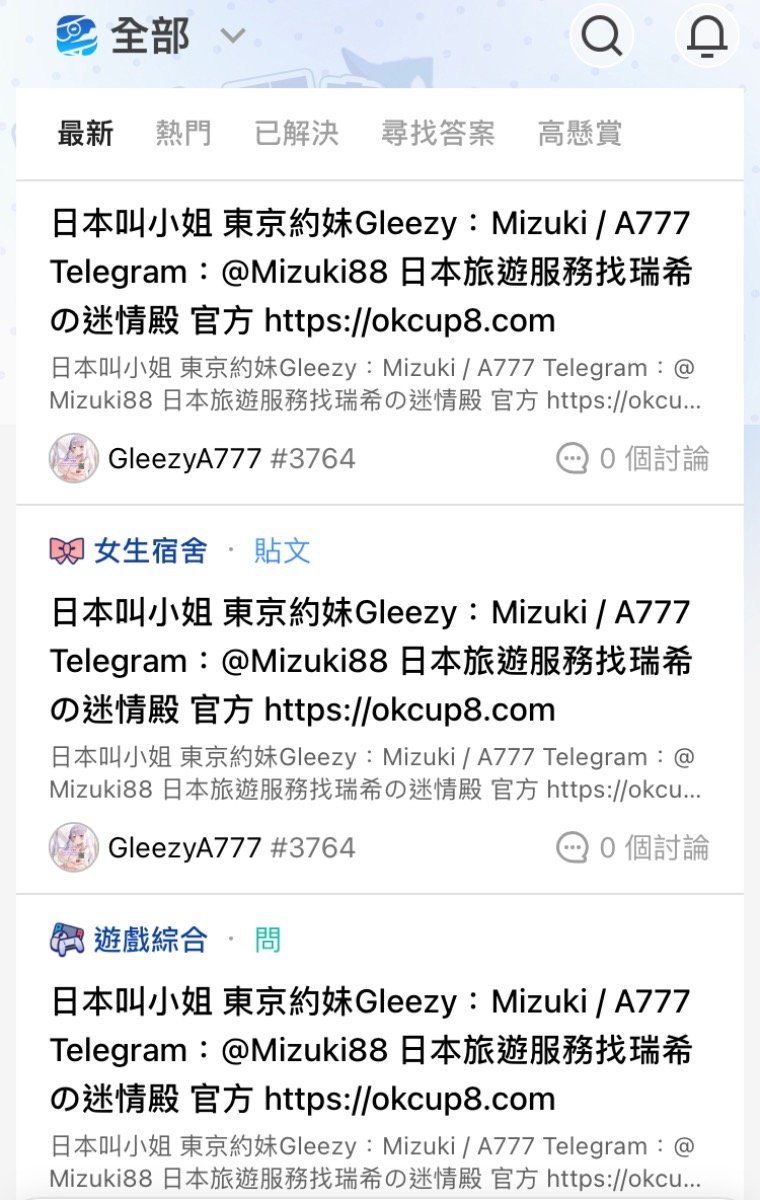The width and height of the screenshot is (760, 1200).
Task: View GleezyA777 profile in 女生宿舍 post
Action: point(184,848)
